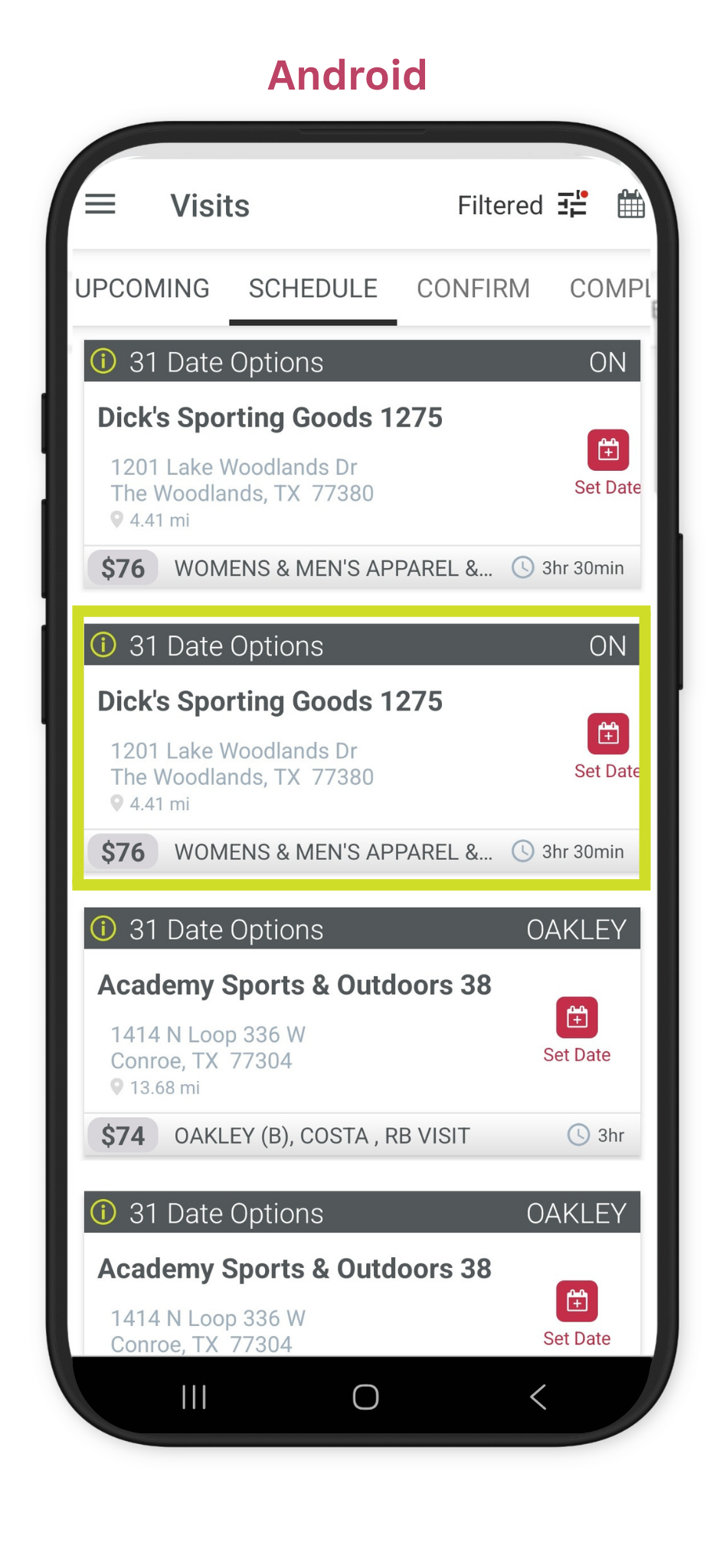Set a date for the $74 Academy Sports visit
Screen dimensions: 723x1568
577,1031
